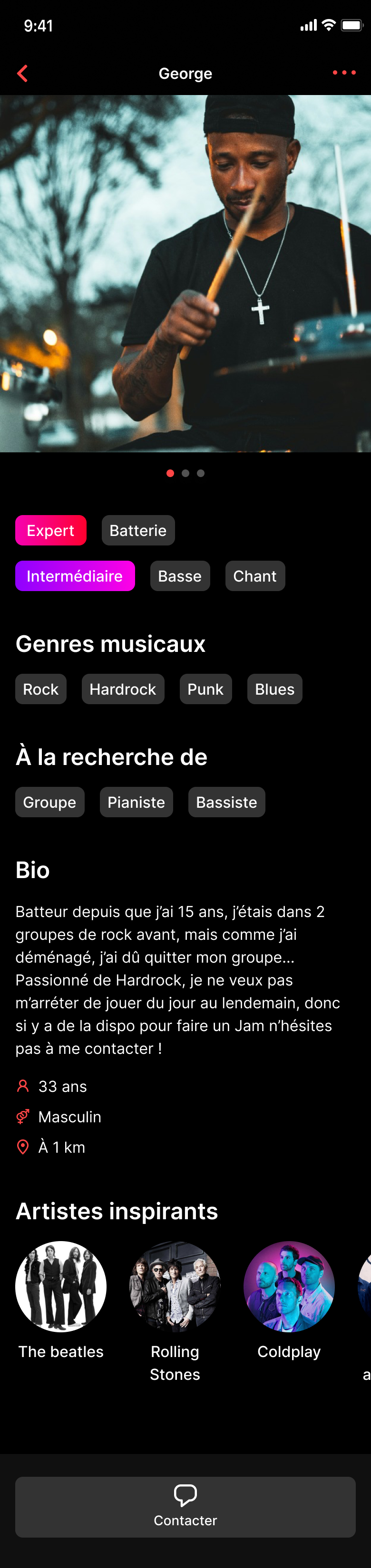Jump to the second photo dot

click(x=185, y=473)
